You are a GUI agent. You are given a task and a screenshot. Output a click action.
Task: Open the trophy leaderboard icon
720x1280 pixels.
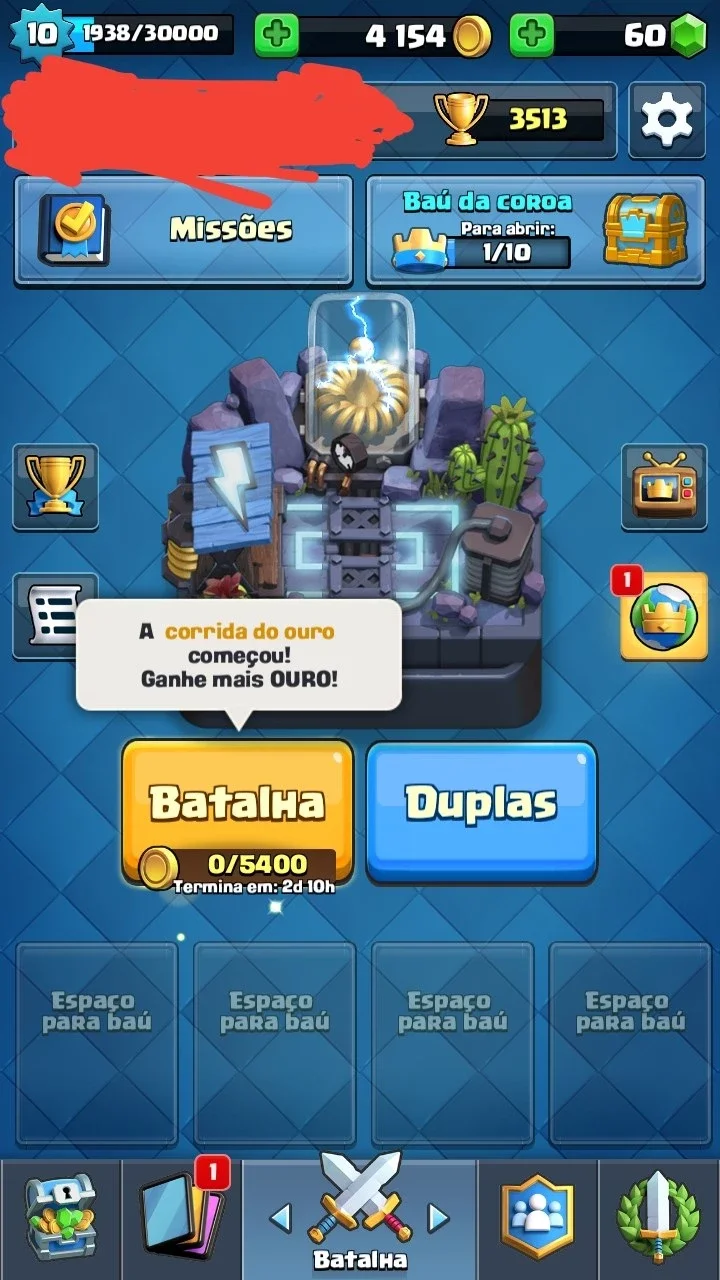pyautogui.click(x=55, y=486)
